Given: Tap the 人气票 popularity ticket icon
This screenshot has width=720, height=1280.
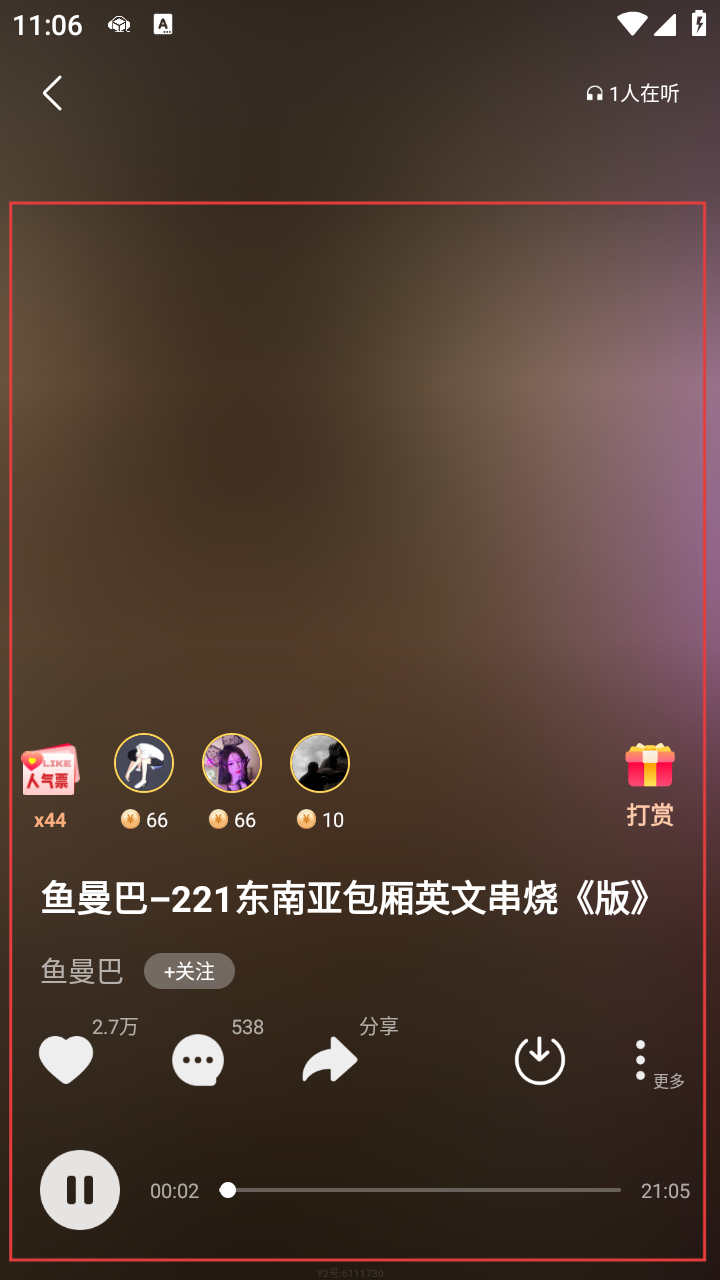Looking at the screenshot, I should [x=50, y=770].
